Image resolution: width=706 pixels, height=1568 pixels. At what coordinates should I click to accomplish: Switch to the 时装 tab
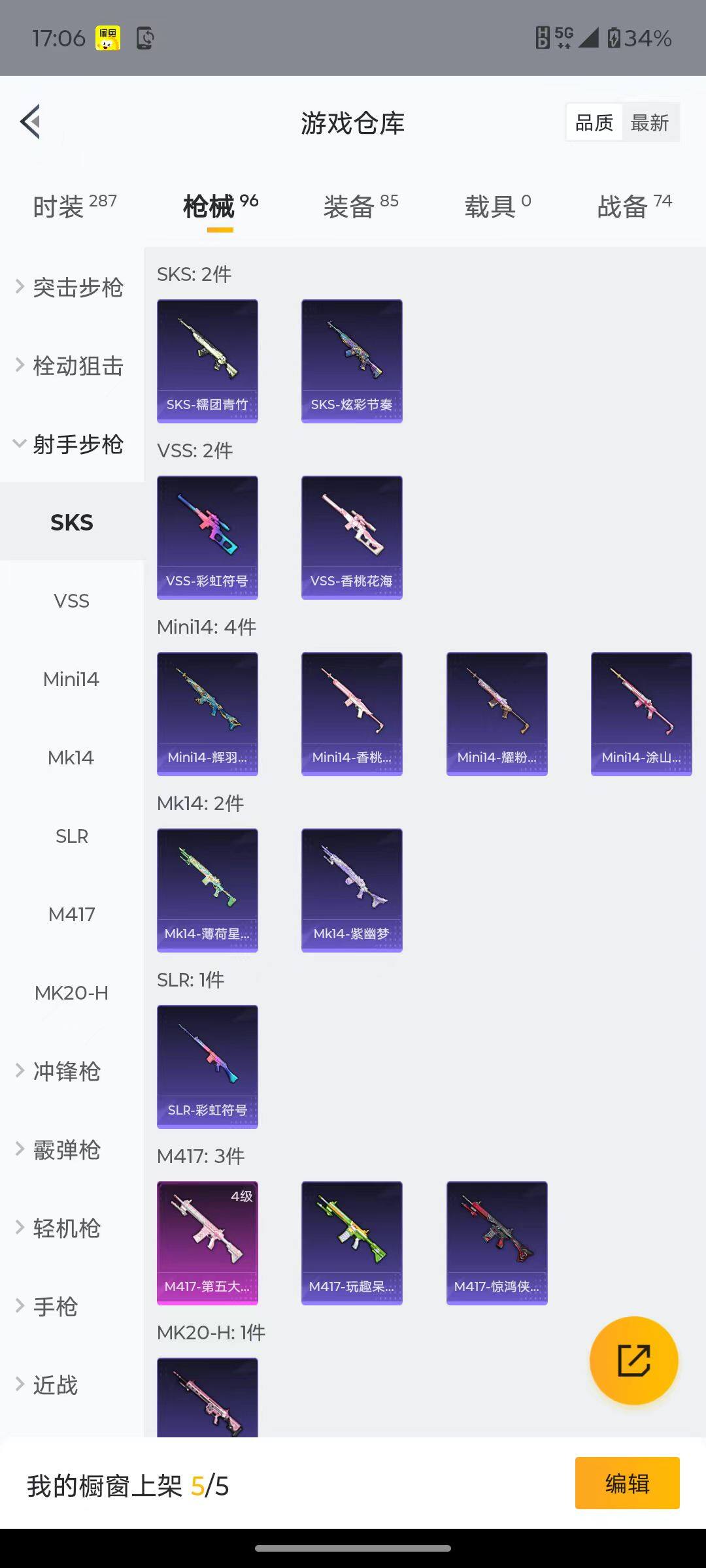75,206
